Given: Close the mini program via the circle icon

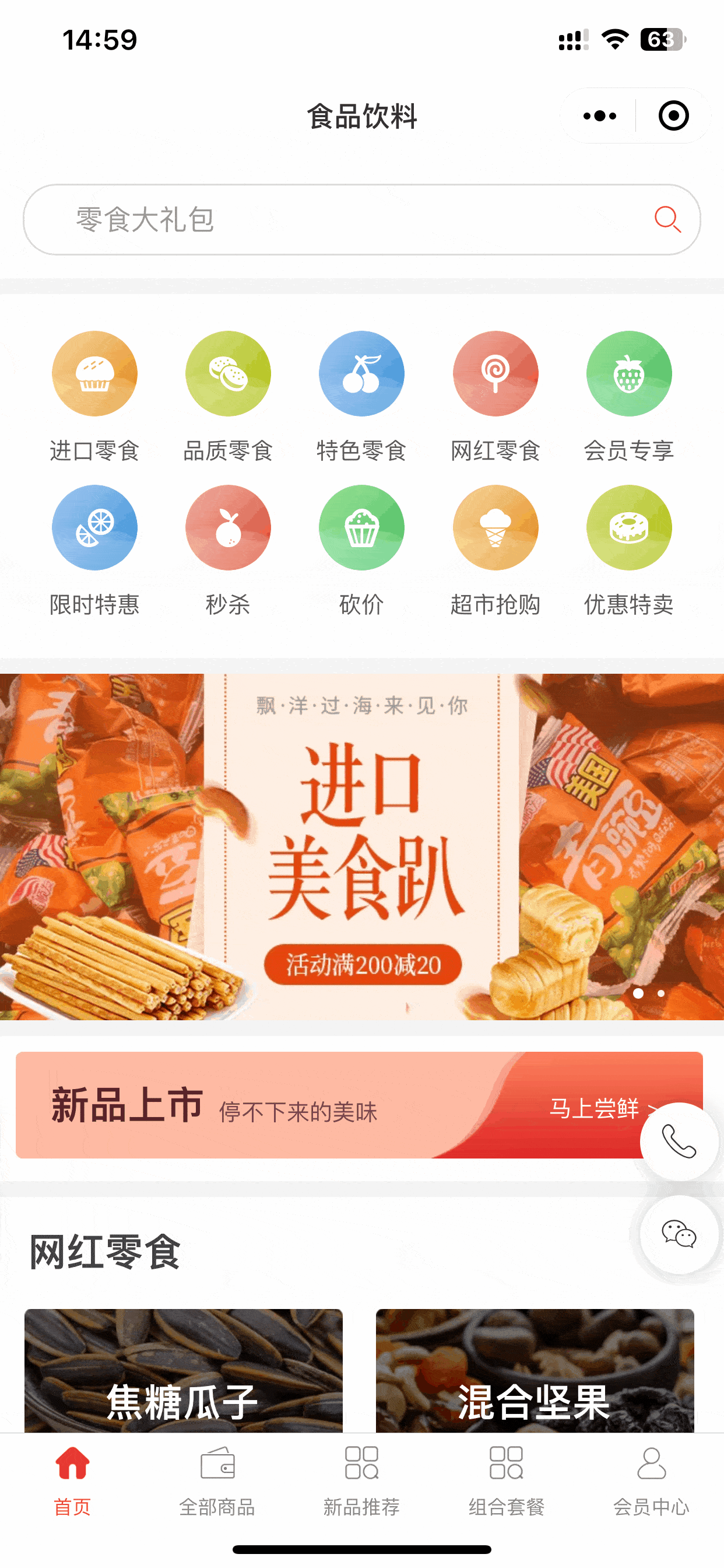Looking at the screenshot, I should coord(673,116).
